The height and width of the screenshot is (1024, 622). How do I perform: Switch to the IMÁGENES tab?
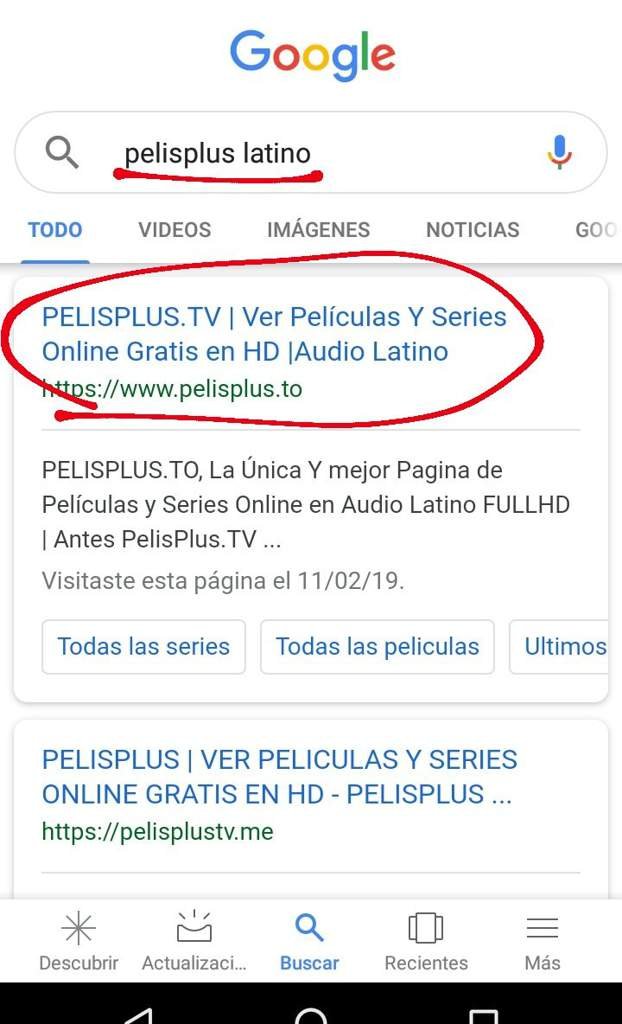[x=318, y=230]
